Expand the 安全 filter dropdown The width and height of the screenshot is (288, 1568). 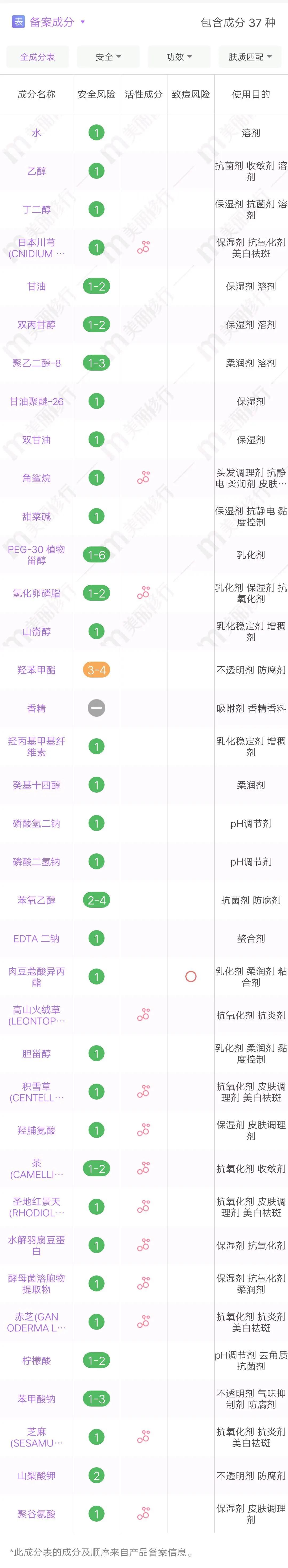108,56
